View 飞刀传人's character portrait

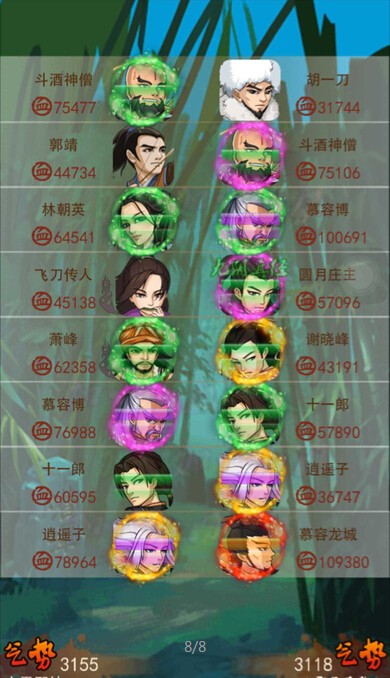(143, 286)
